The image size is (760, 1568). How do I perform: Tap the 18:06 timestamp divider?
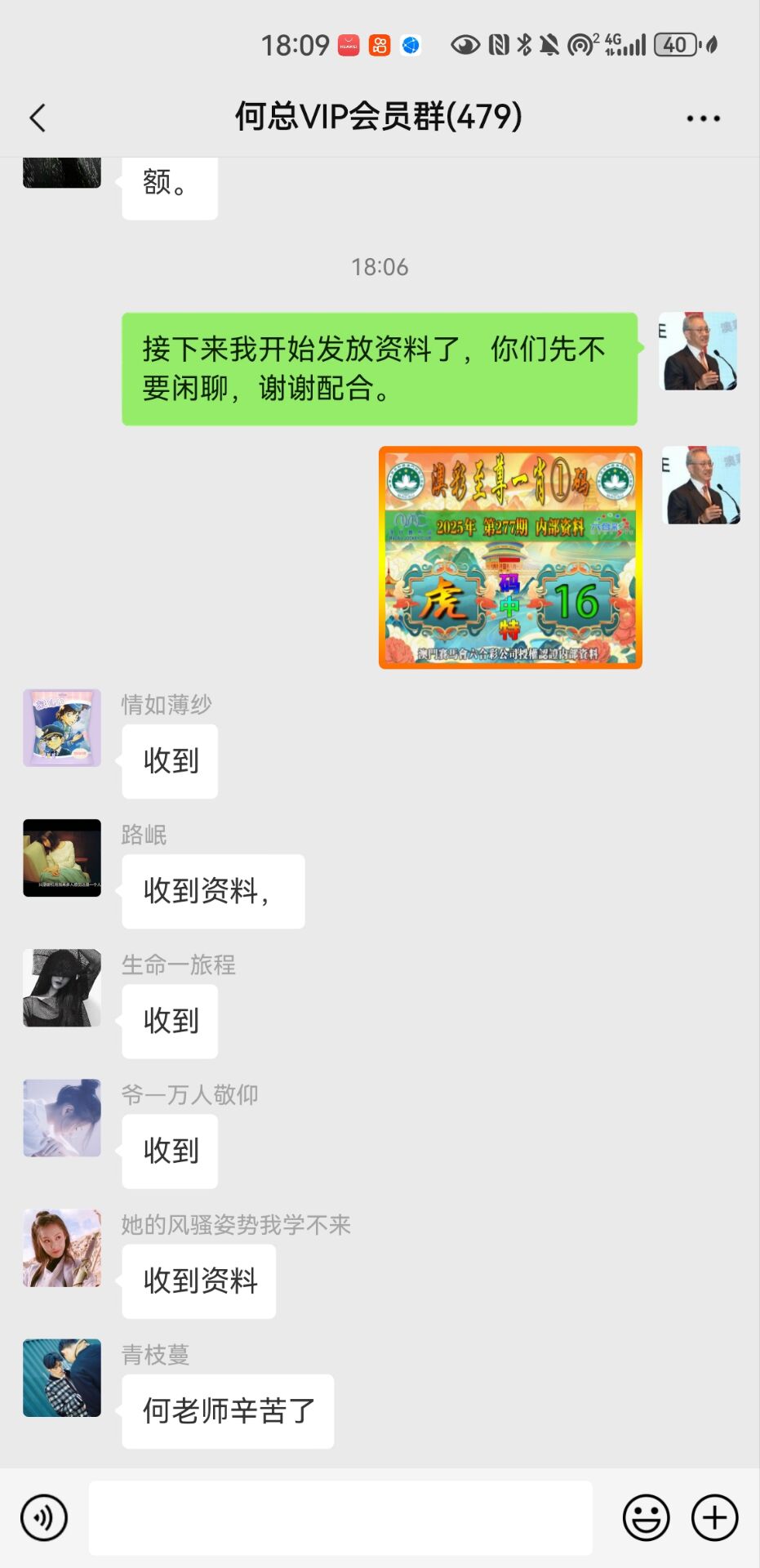pos(380,266)
